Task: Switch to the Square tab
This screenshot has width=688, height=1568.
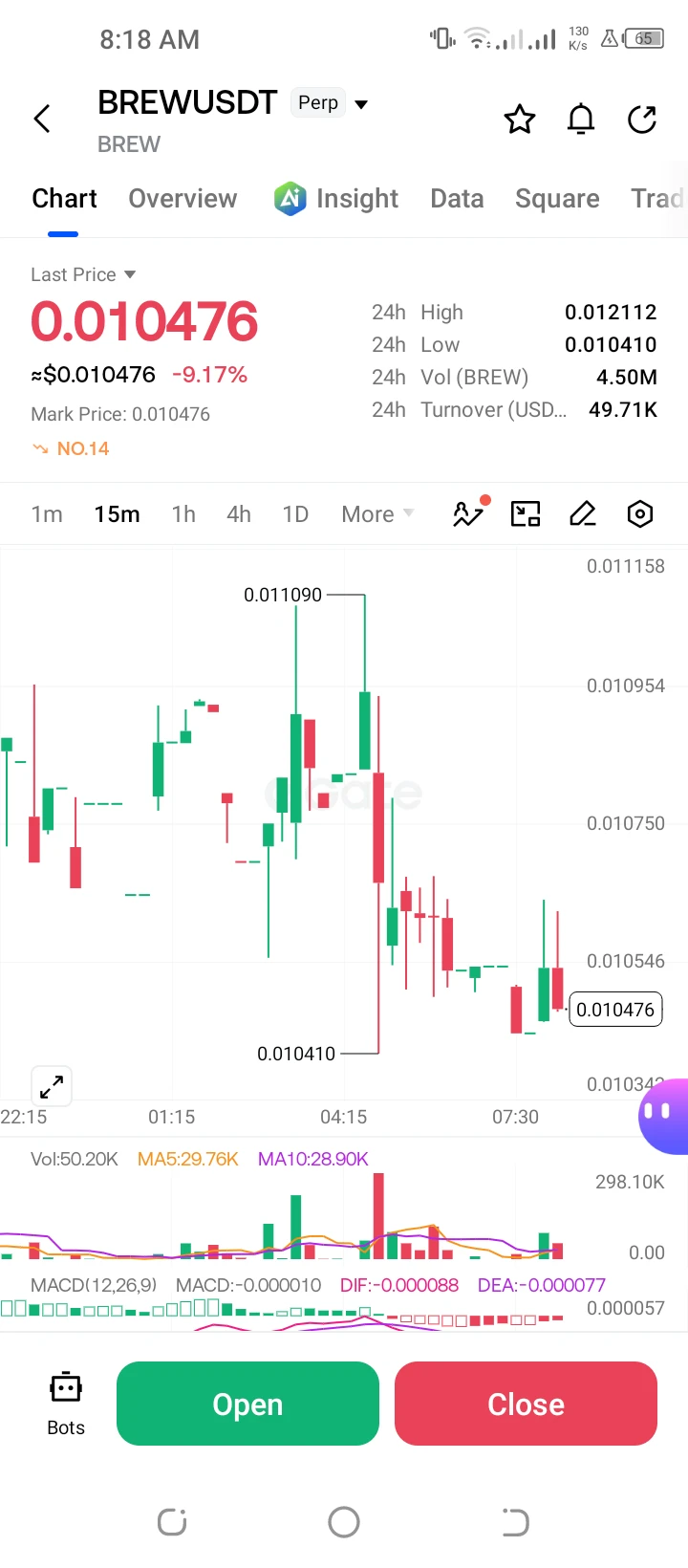Action: tap(557, 199)
